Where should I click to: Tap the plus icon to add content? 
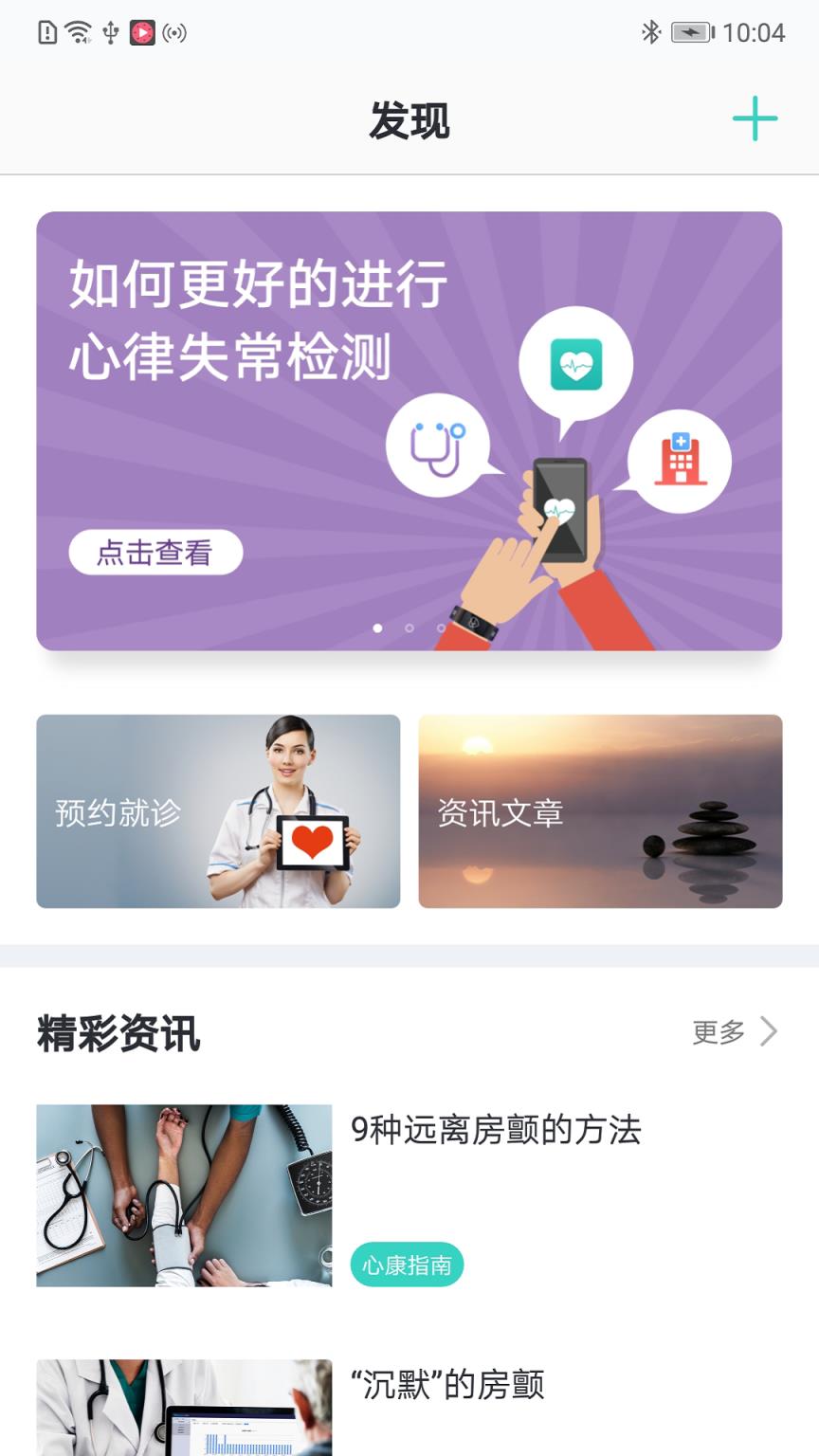(x=755, y=119)
